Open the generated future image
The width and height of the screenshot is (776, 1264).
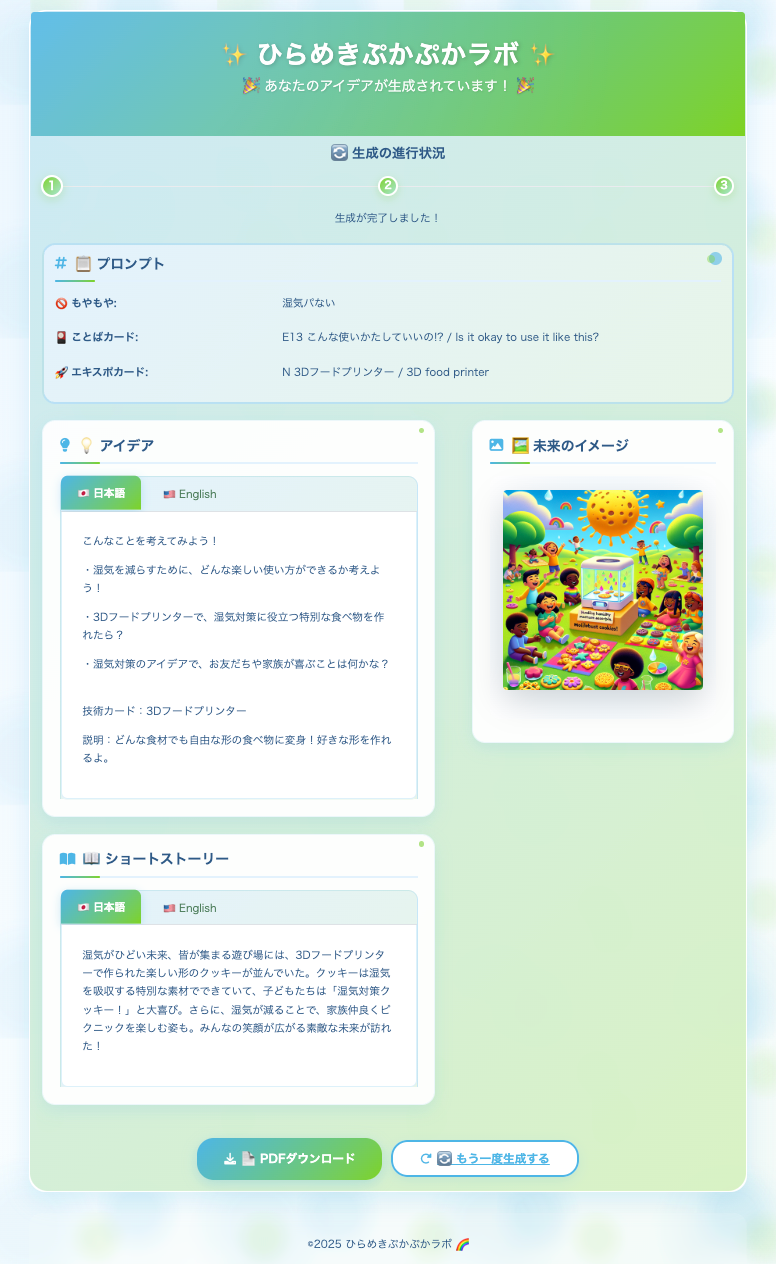coord(603,590)
